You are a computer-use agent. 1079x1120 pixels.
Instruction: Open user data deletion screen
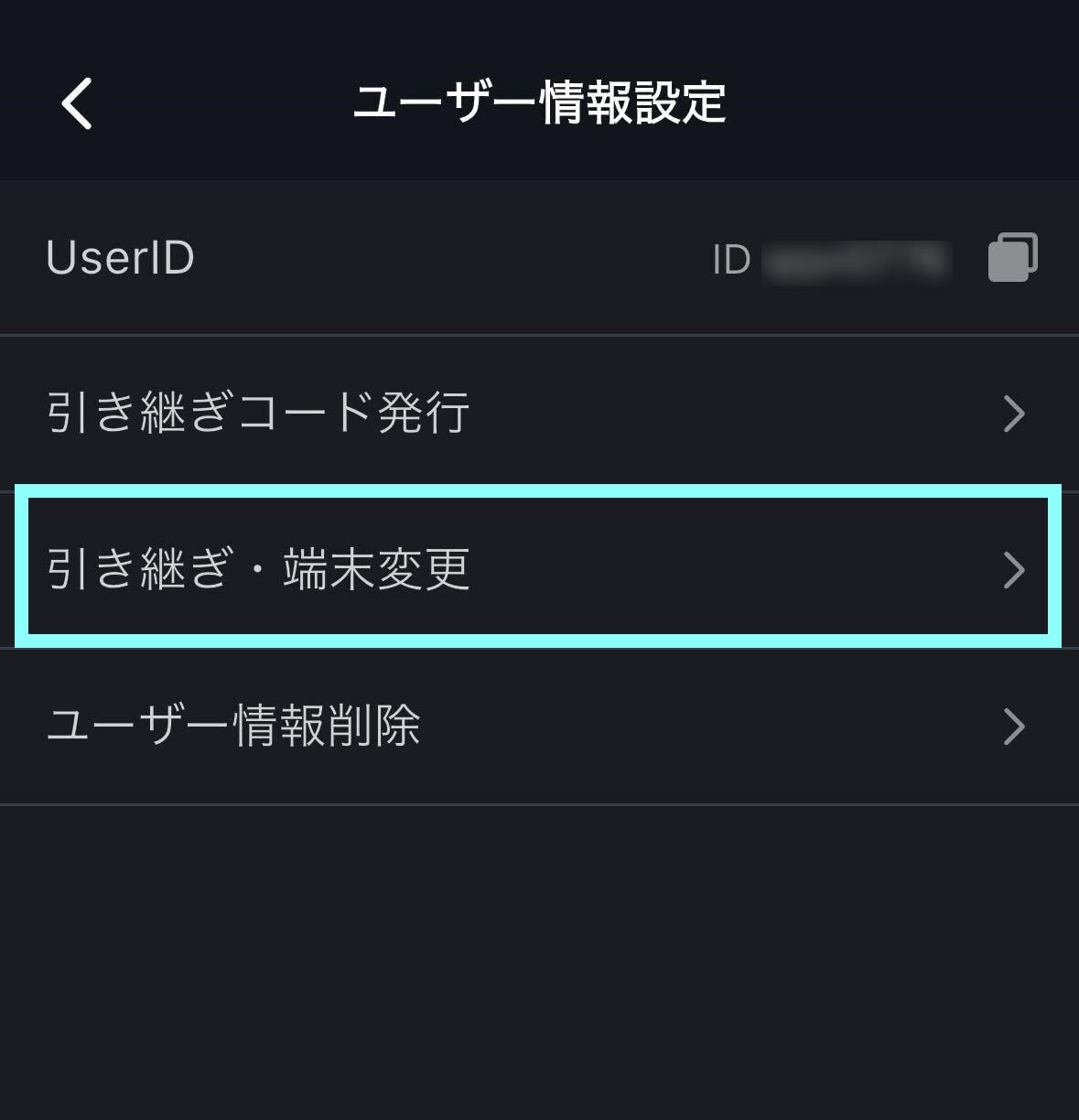click(237, 726)
